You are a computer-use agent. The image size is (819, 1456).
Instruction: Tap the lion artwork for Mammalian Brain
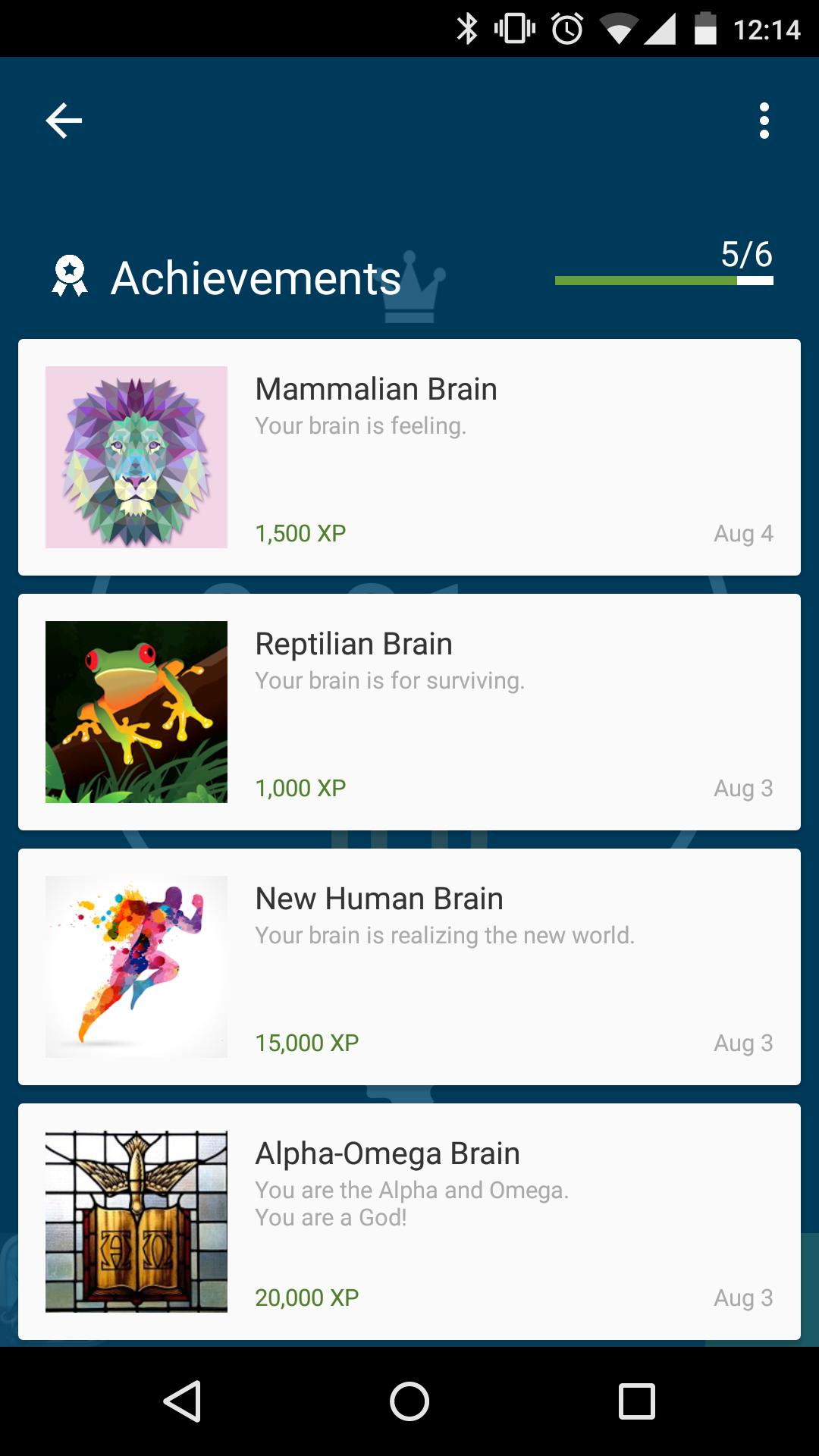136,457
